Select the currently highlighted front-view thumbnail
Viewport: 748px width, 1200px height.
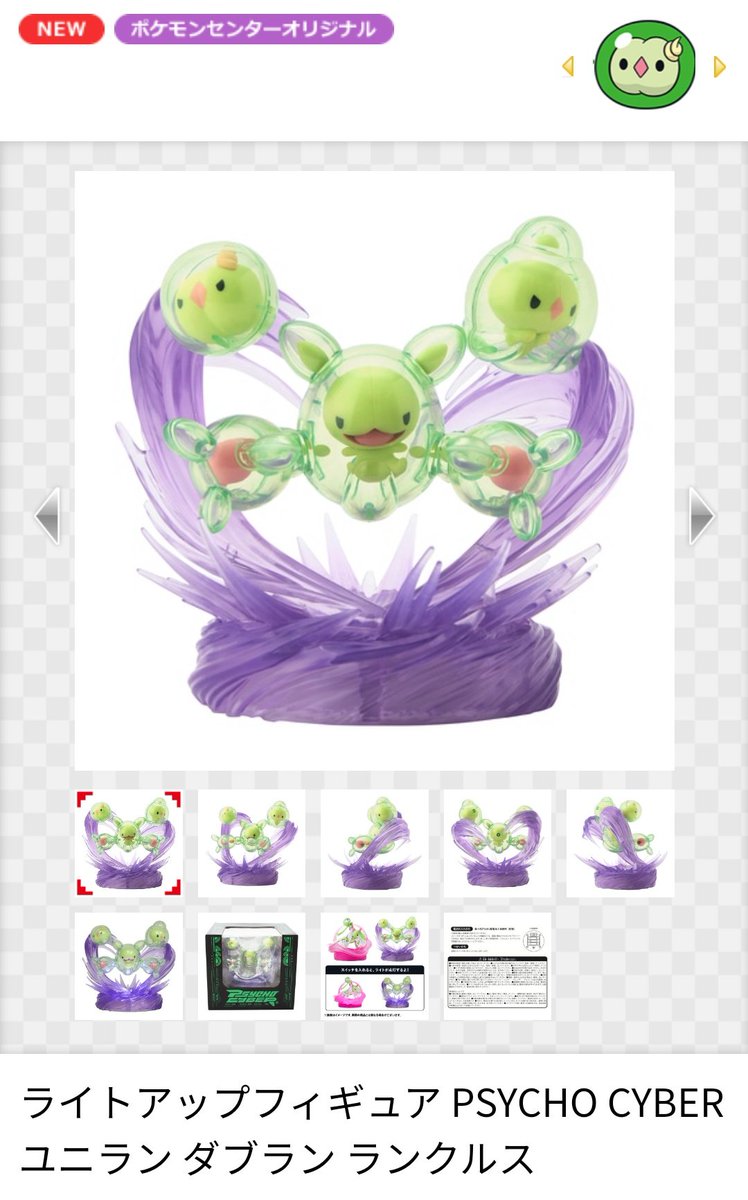[x=129, y=843]
